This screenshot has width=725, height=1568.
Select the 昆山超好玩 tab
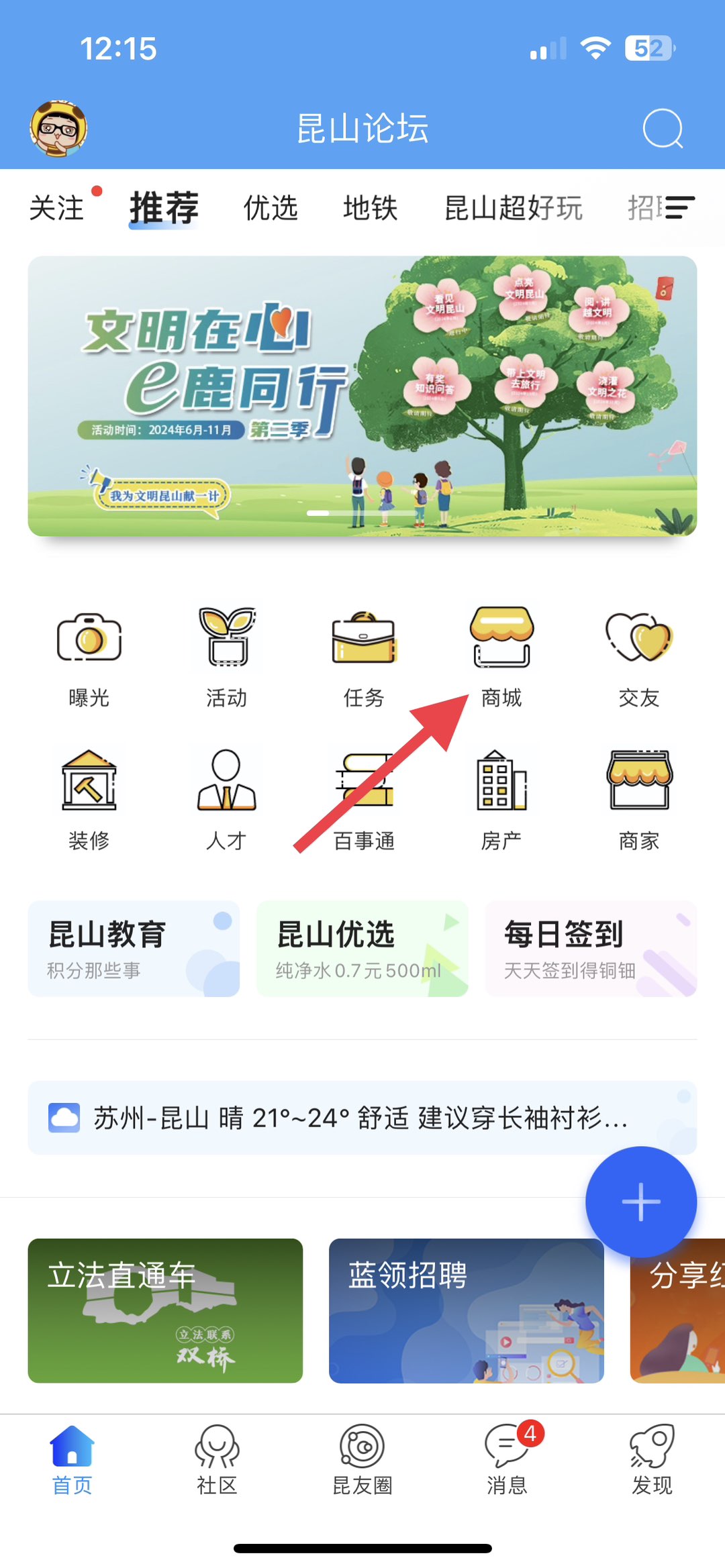513,208
